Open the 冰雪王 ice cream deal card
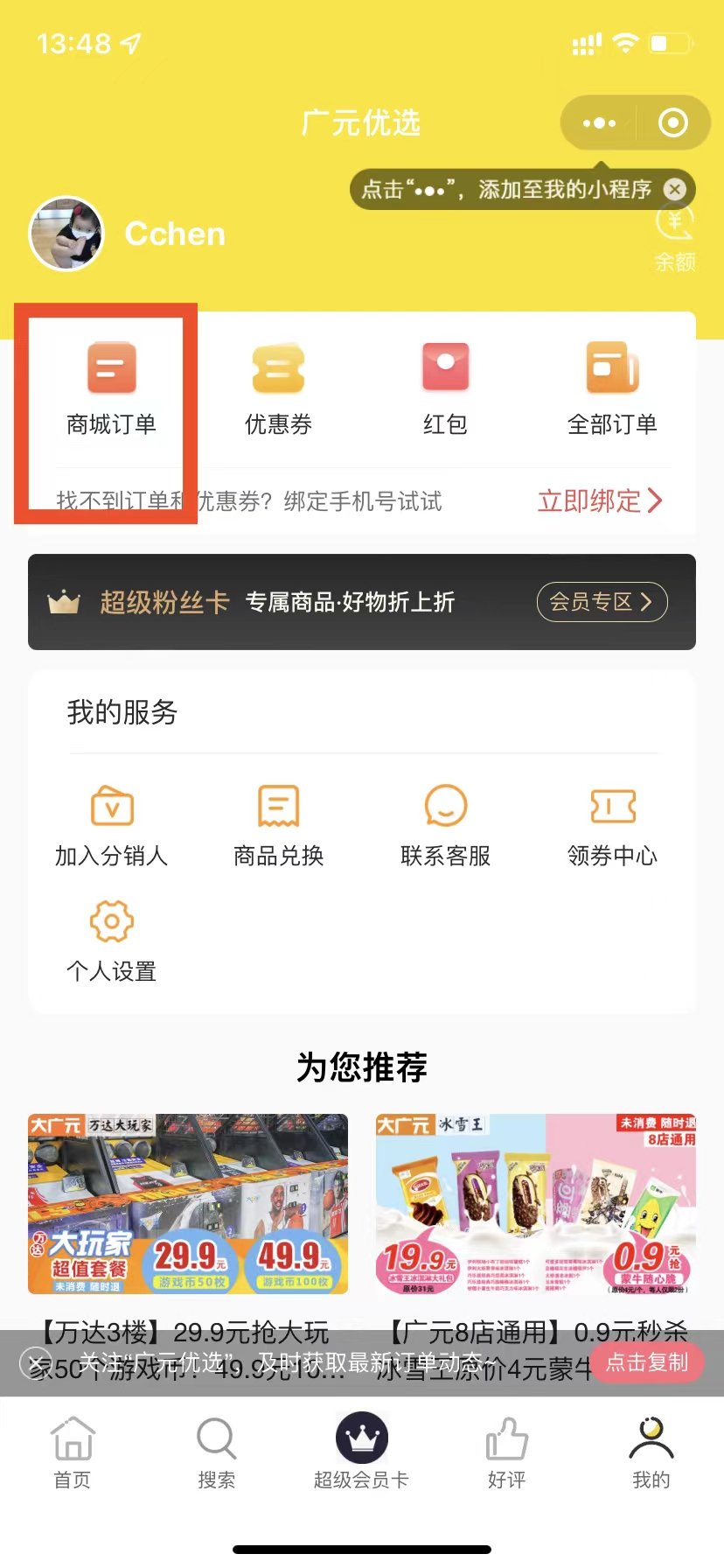This screenshot has width=724, height=1568. pyautogui.click(x=535, y=1203)
